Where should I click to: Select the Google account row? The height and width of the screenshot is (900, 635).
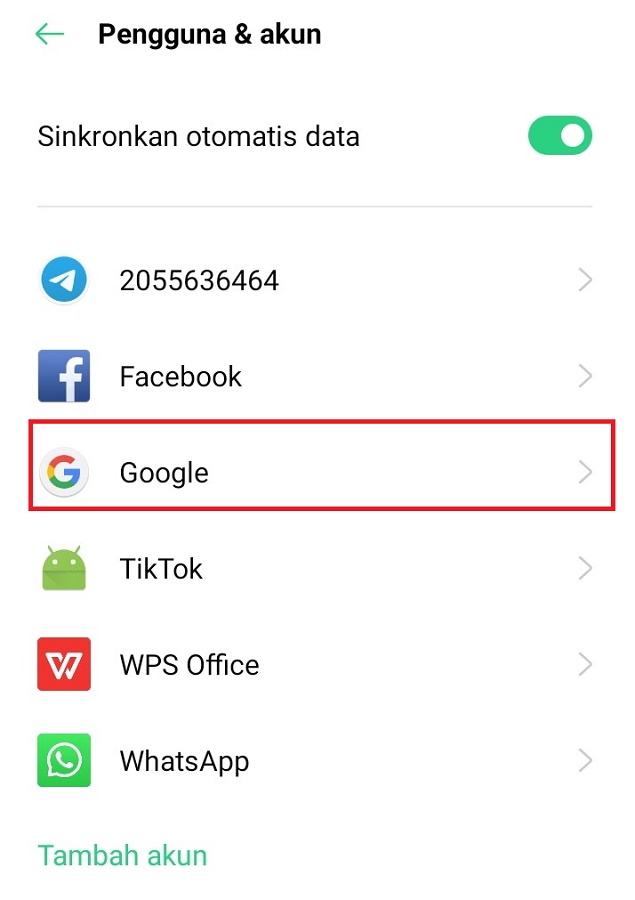(315, 472)
